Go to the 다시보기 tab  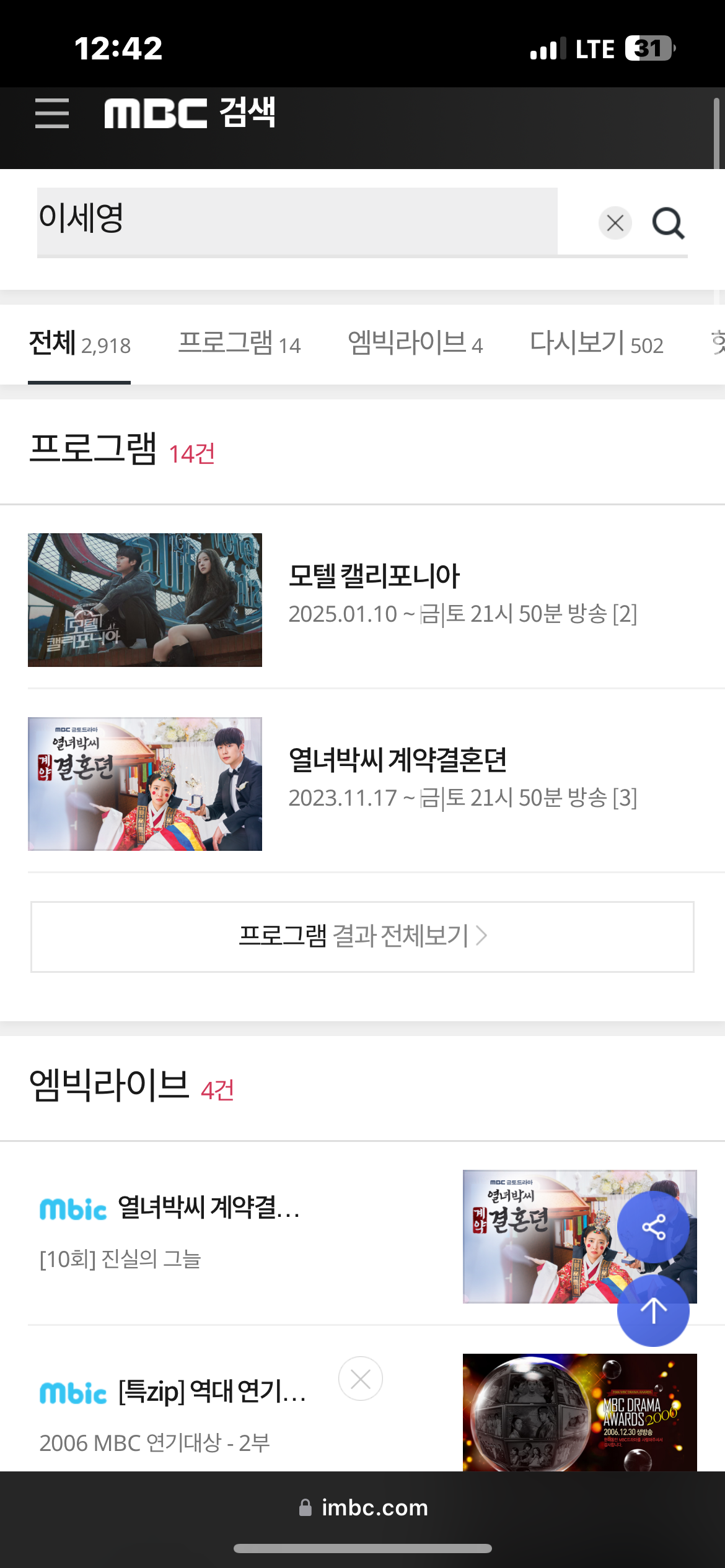coord(596,344)
